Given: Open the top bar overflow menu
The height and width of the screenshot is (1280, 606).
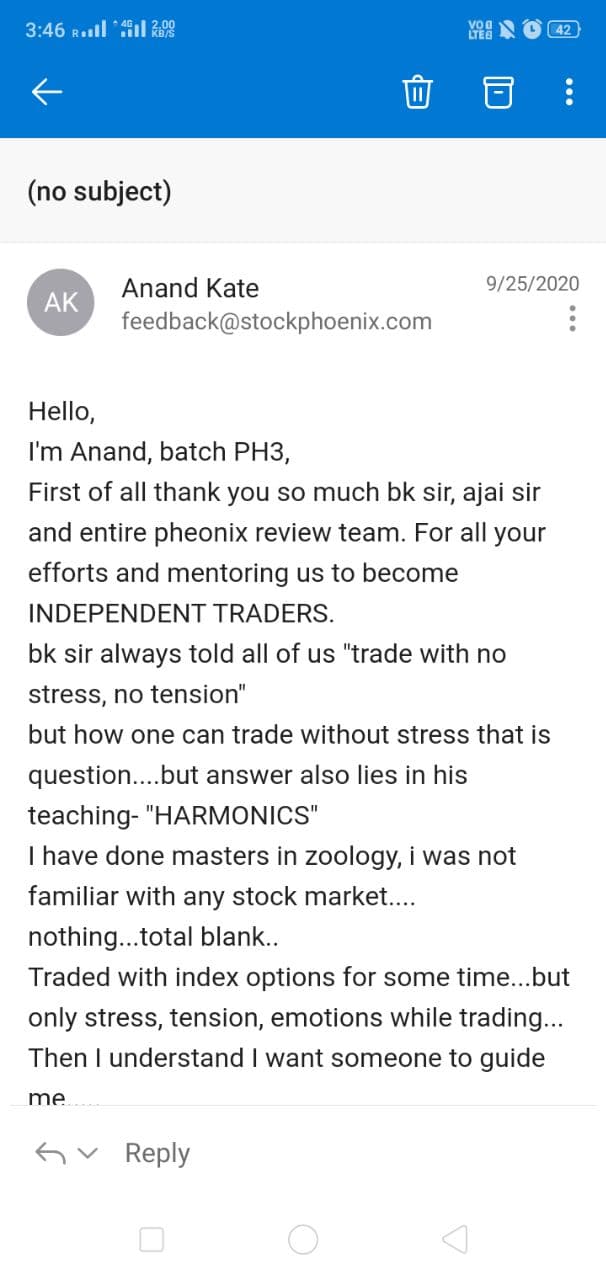Looking at the screenshot, I should [569, 93].
